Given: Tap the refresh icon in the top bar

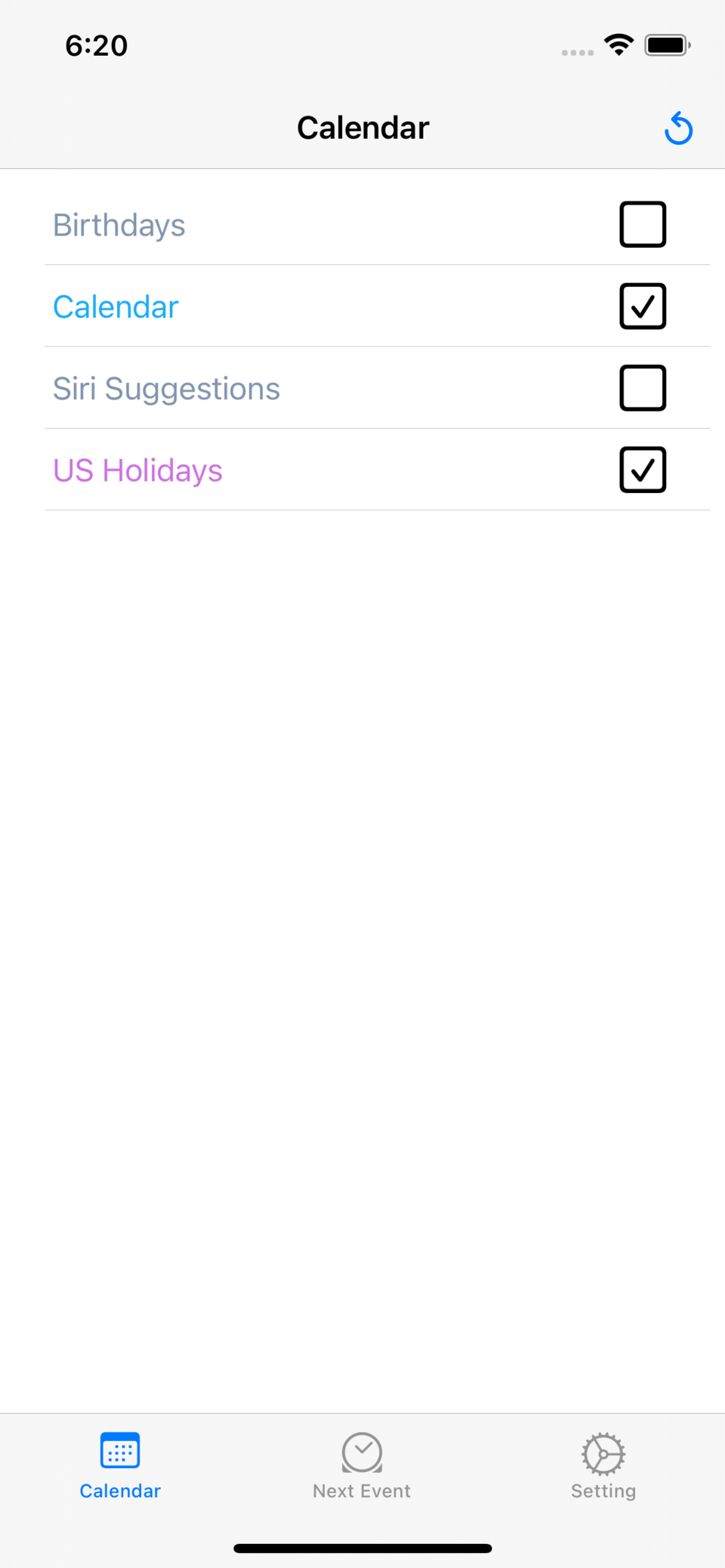Looking at the screenshot, I should tap(678, 128).
